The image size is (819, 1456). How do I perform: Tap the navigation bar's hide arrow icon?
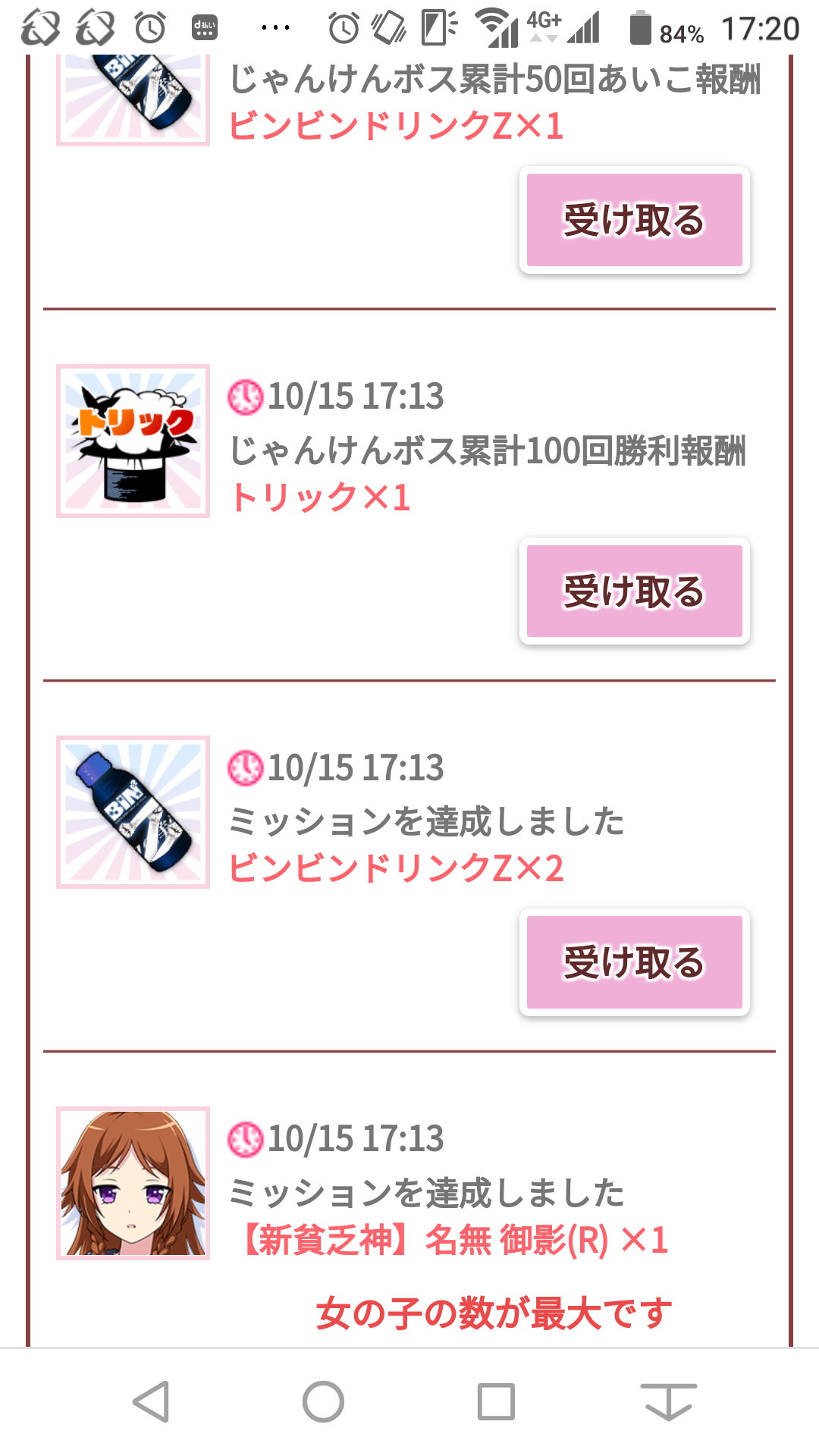[x=668, y=1401]
